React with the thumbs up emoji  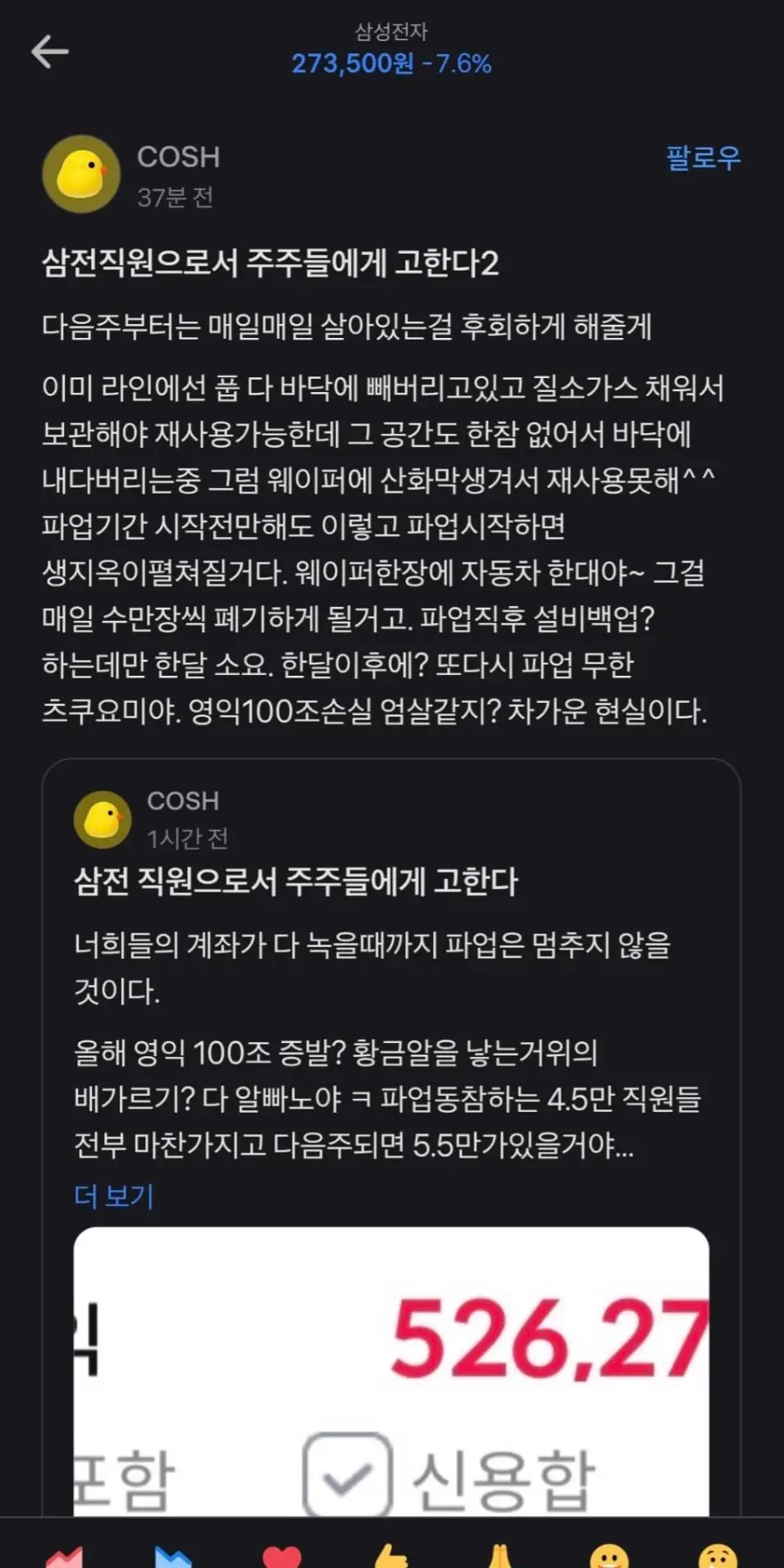tap(391, 1555)
